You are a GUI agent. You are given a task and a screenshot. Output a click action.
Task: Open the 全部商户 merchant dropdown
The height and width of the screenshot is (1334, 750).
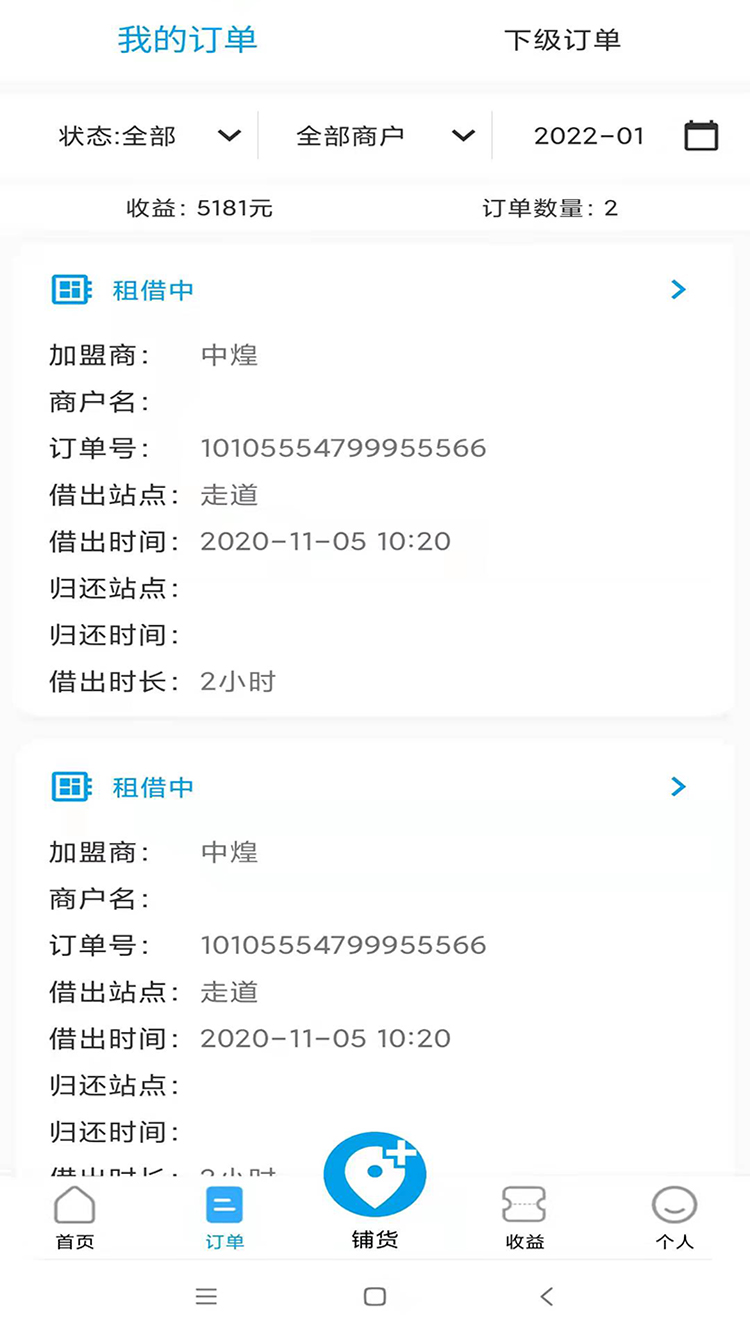click(x=384, y=136)
